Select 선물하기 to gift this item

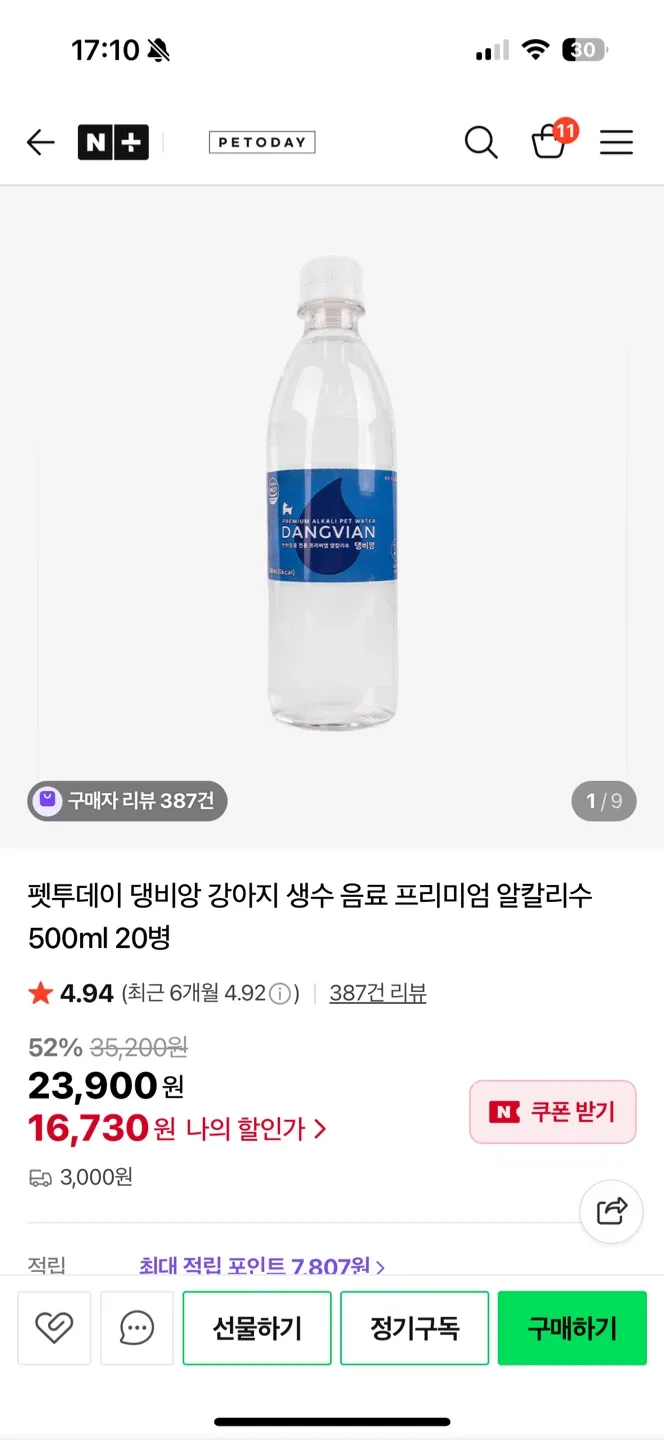(257, 1328)
